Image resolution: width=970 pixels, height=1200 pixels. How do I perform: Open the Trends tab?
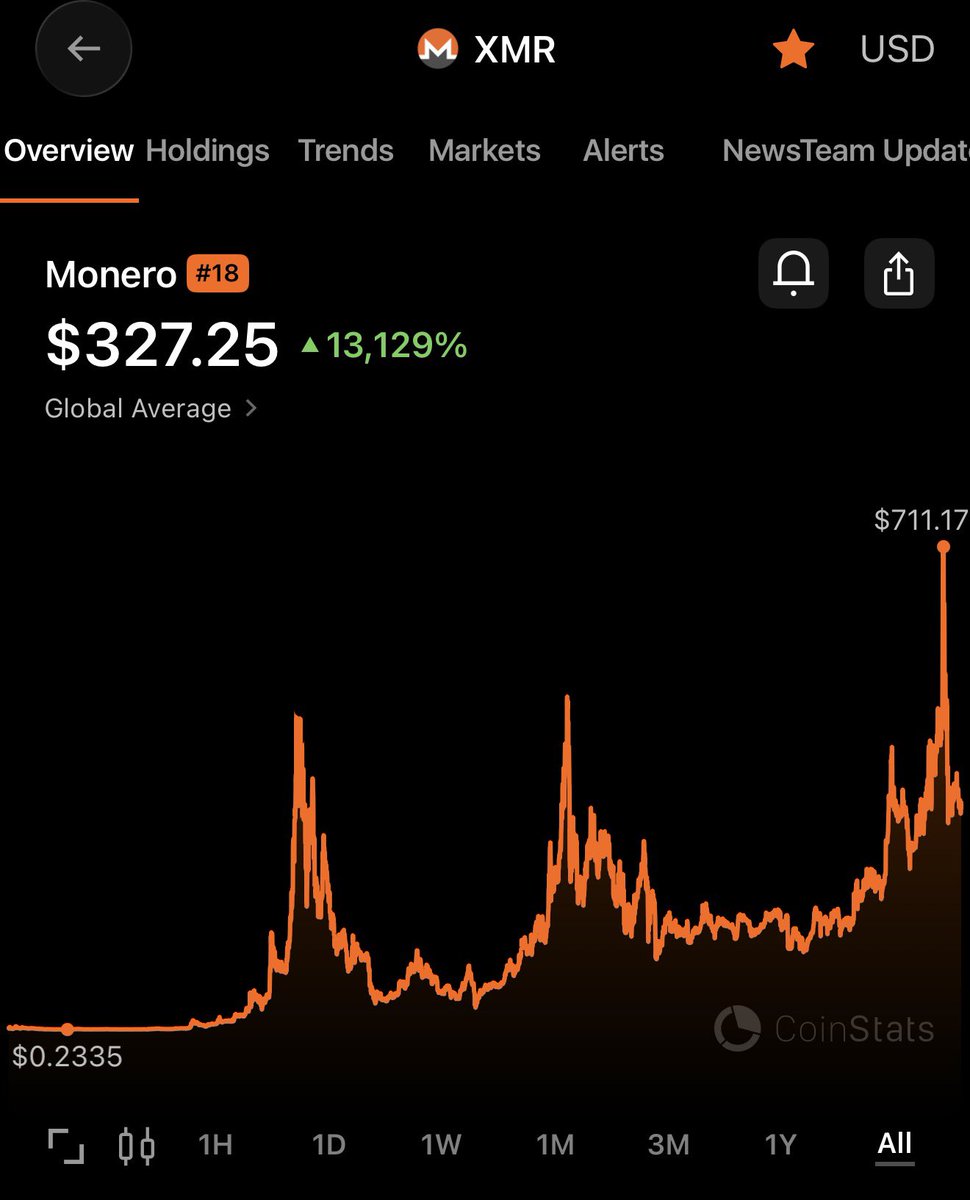(346, 151)
